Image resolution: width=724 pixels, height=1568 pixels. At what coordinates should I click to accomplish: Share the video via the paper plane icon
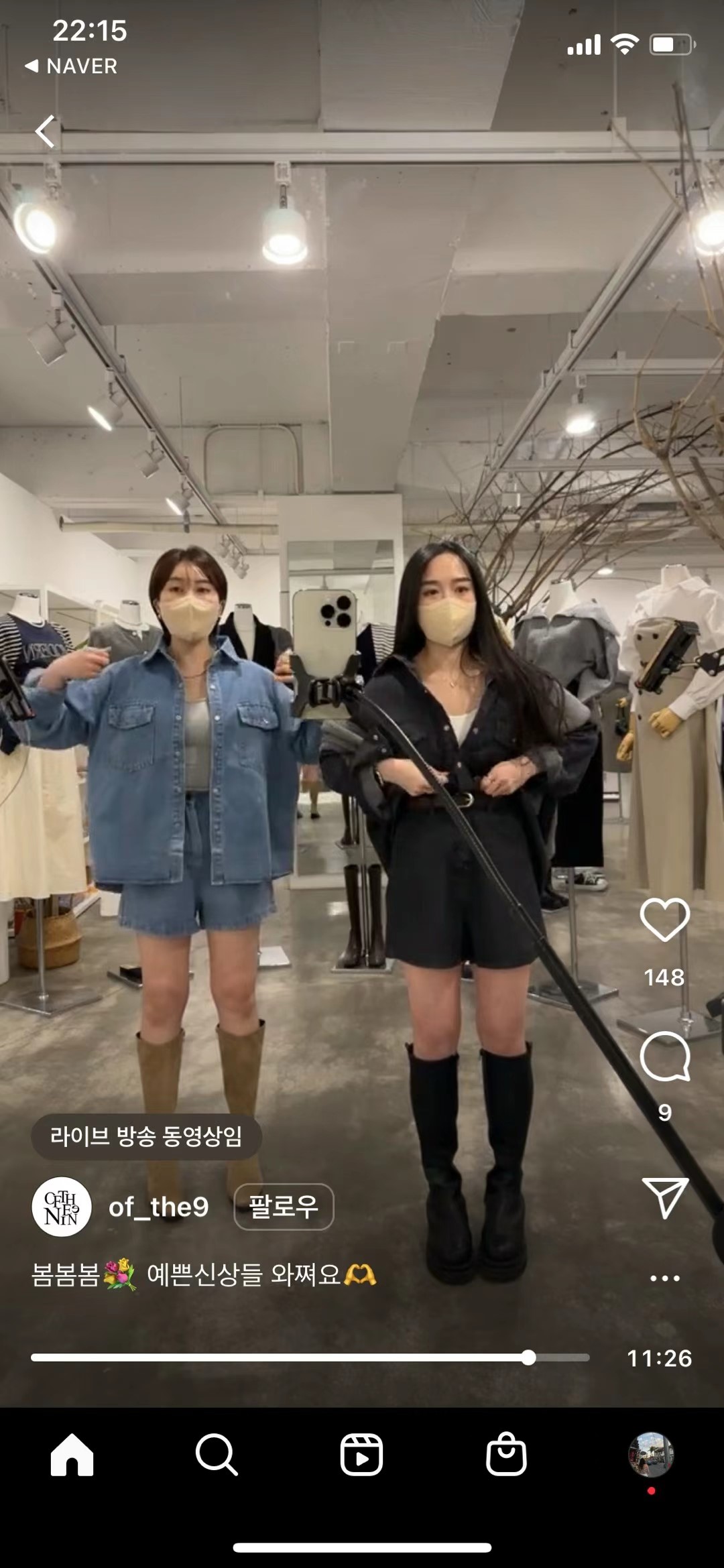665,1197
